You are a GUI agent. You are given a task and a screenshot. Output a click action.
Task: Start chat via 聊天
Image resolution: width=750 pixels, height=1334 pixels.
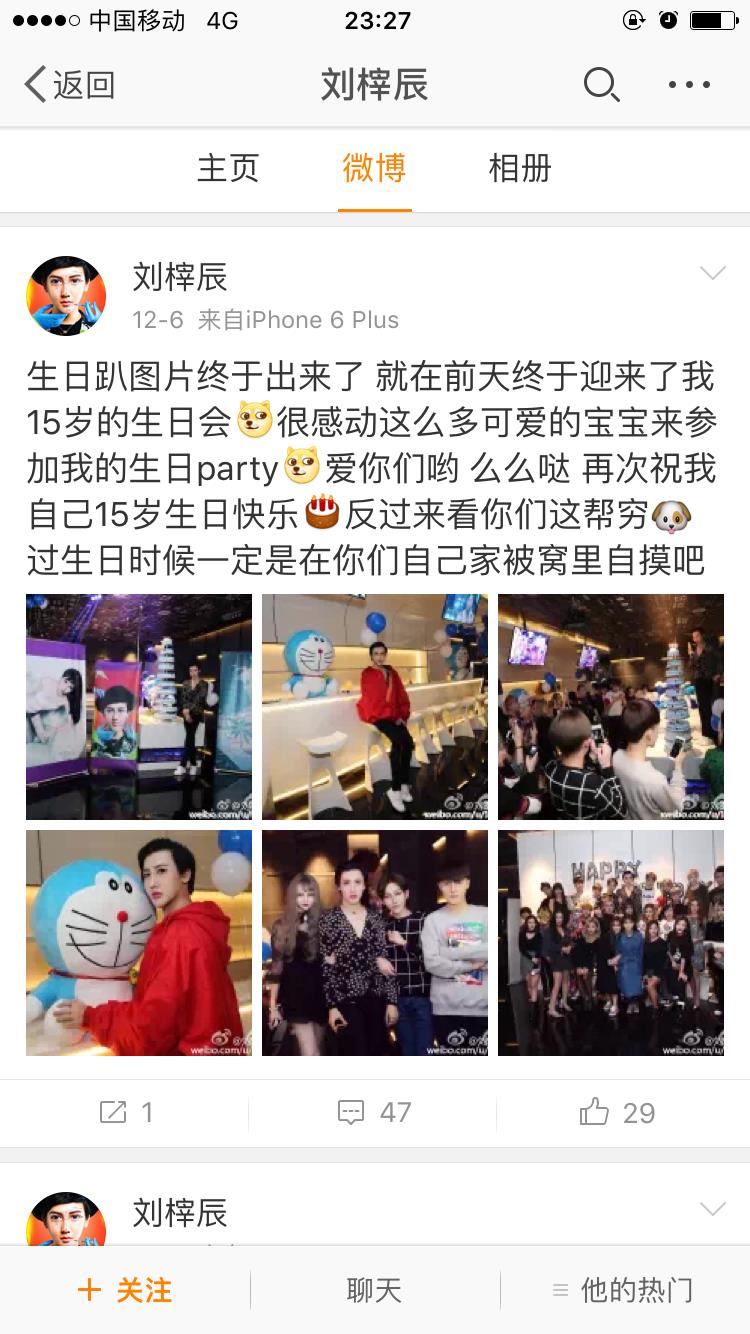click(x=374, y=1290)
